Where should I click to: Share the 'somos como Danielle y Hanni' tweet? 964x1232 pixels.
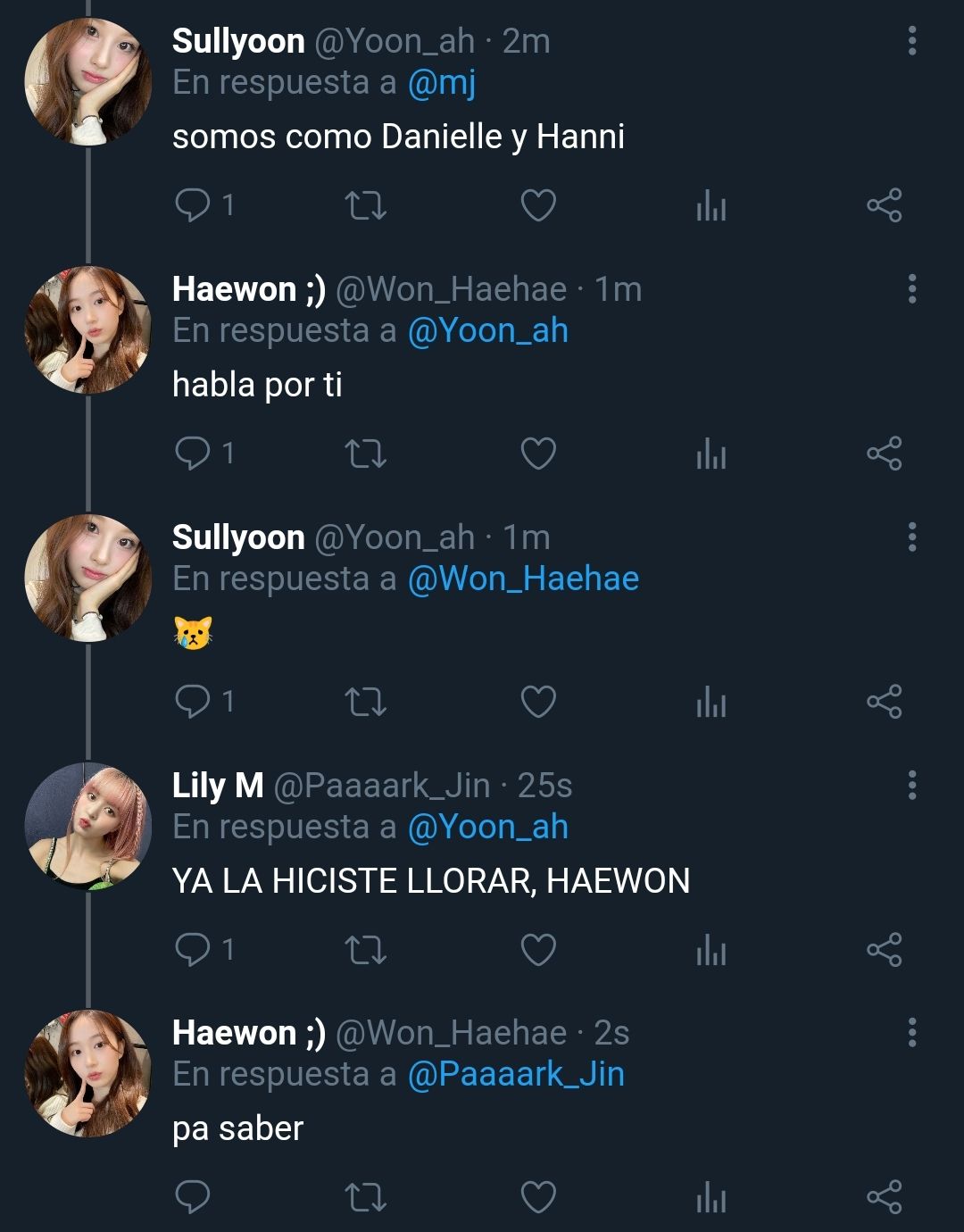884,206
